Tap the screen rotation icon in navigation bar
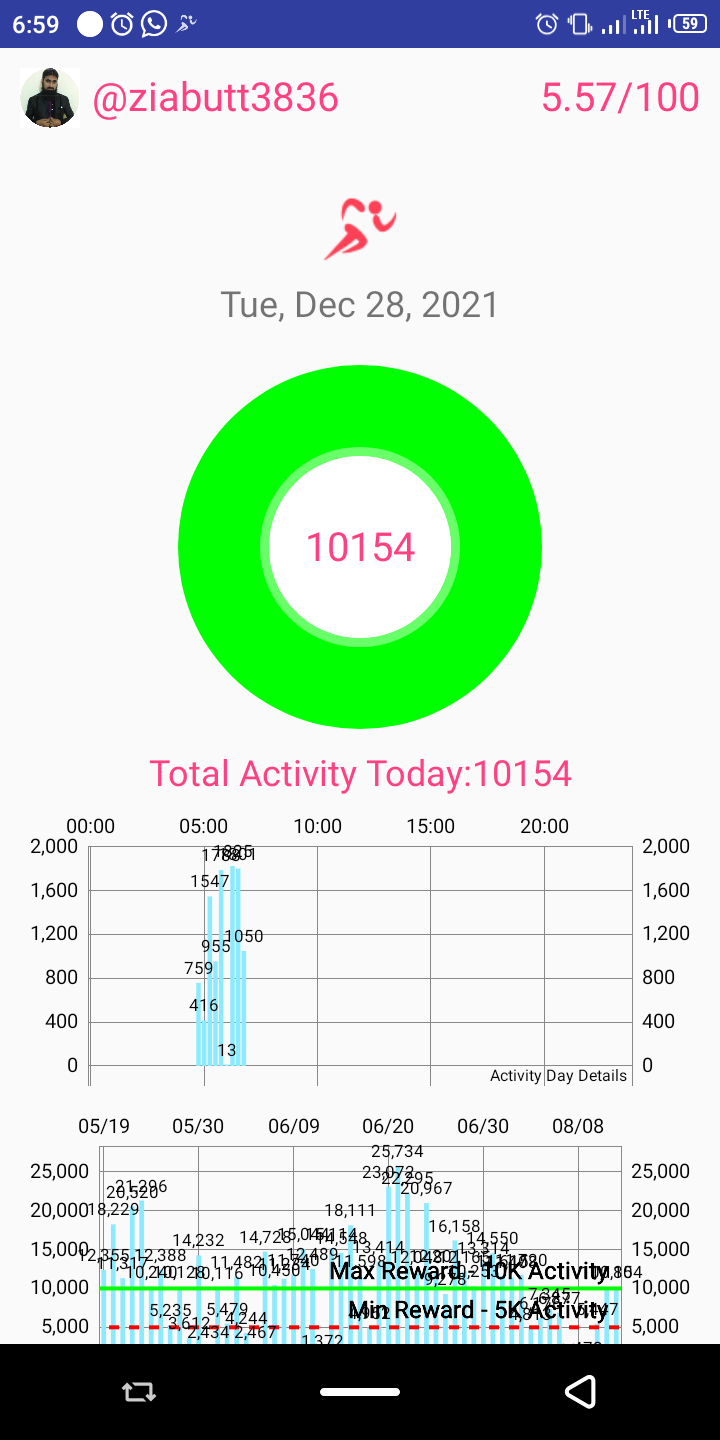 (138, 1391)
